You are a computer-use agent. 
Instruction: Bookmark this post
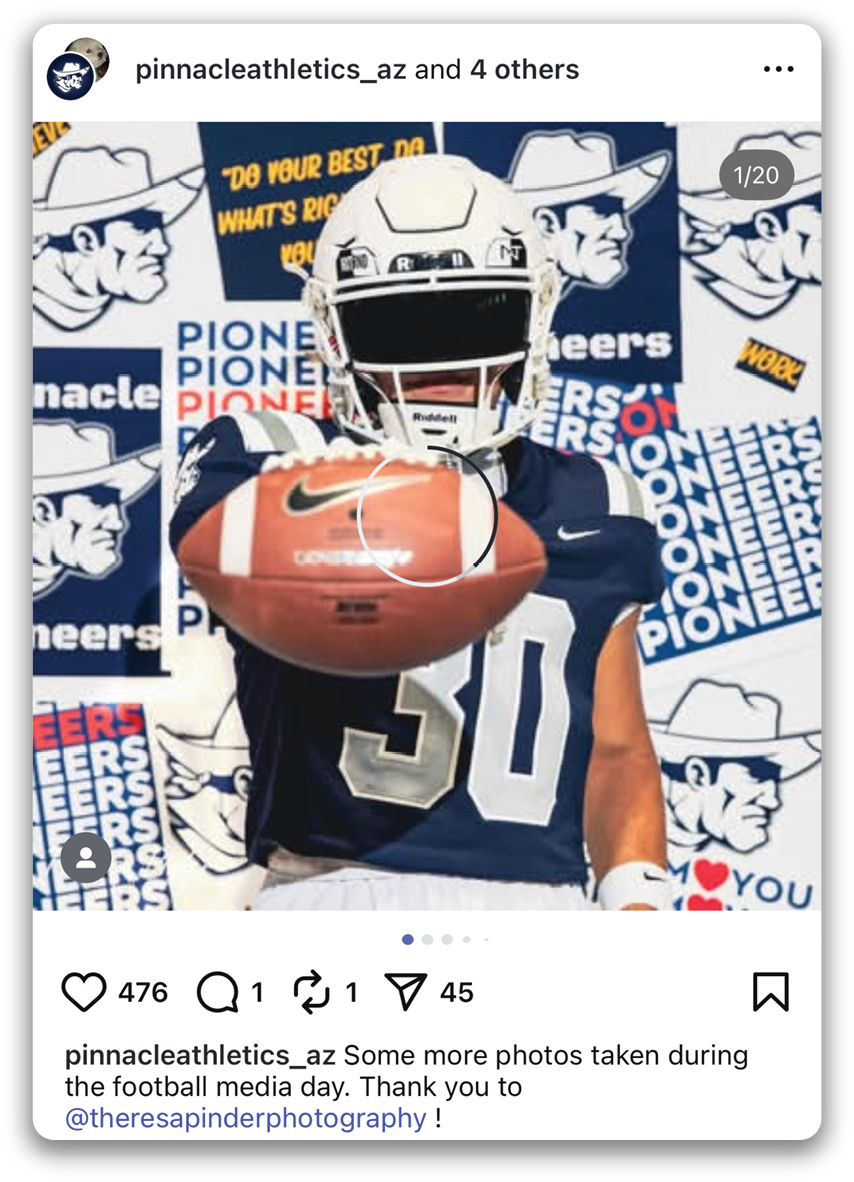pos(770,992)
